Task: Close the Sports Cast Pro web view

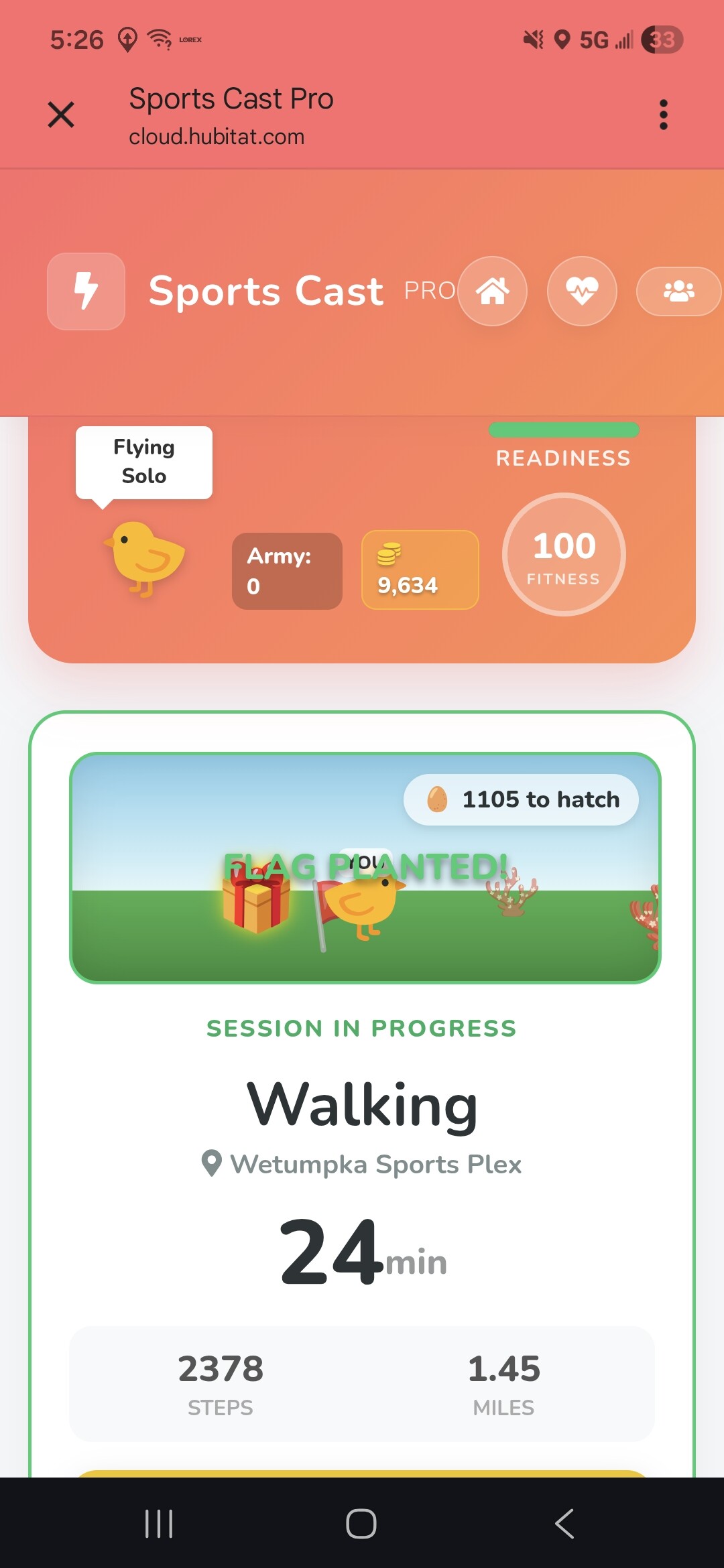Action: click(61, 115)
